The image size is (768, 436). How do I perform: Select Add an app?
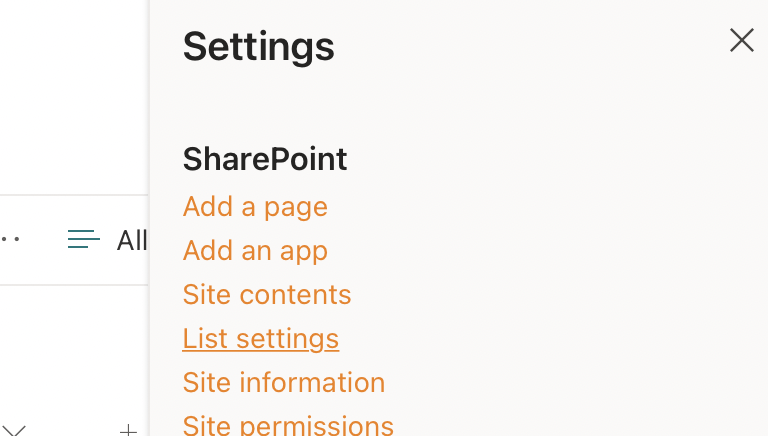click(x=255, y=251)
